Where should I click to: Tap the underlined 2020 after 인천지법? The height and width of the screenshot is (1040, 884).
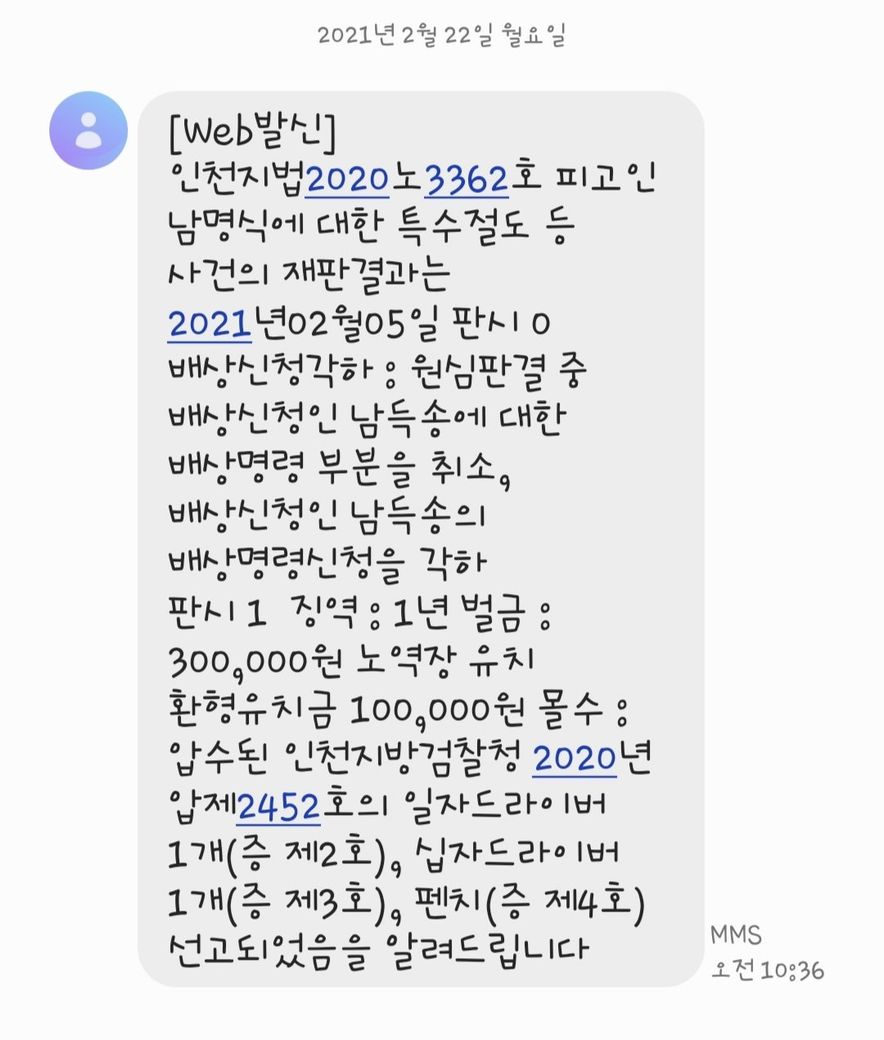point(346,179)
